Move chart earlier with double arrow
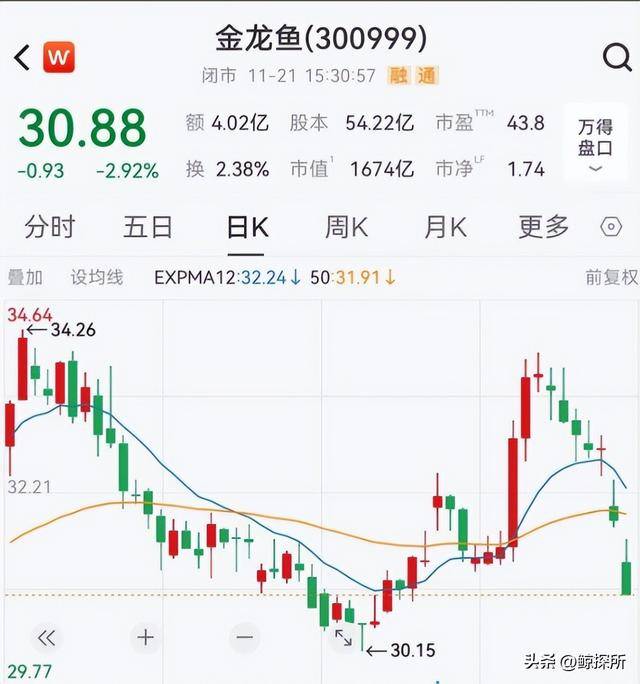The width and height of the screenshot is (640, 684). coord(45,637)
